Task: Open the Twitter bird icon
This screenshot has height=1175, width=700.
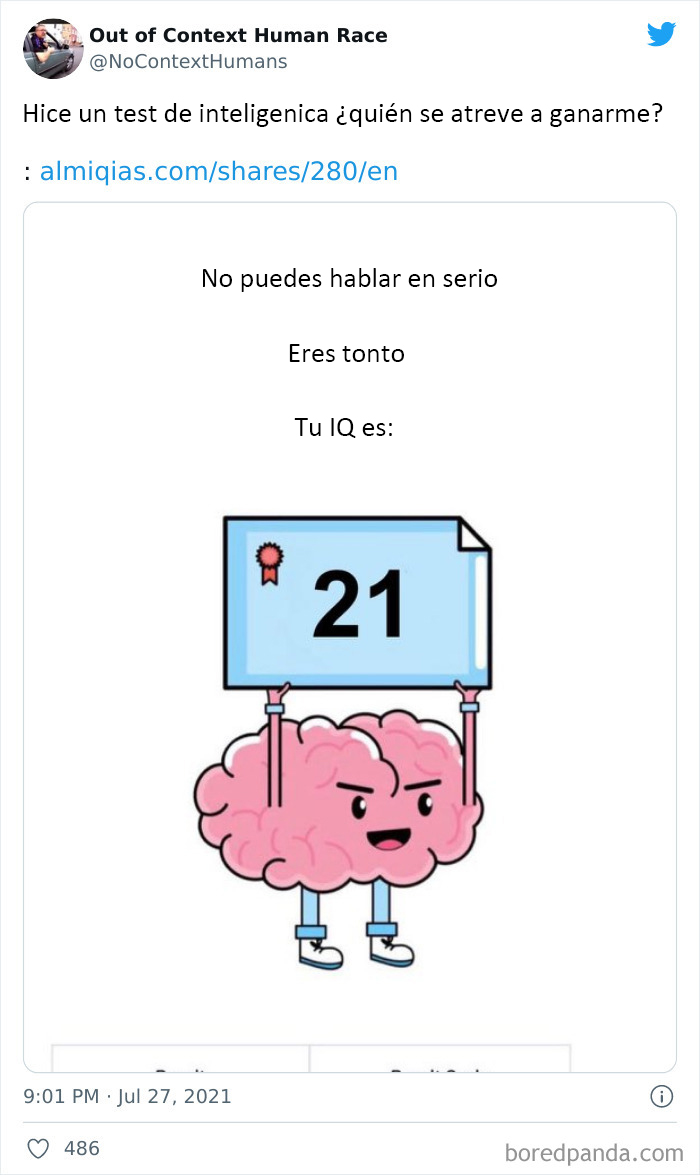Action: click(661, 34)
